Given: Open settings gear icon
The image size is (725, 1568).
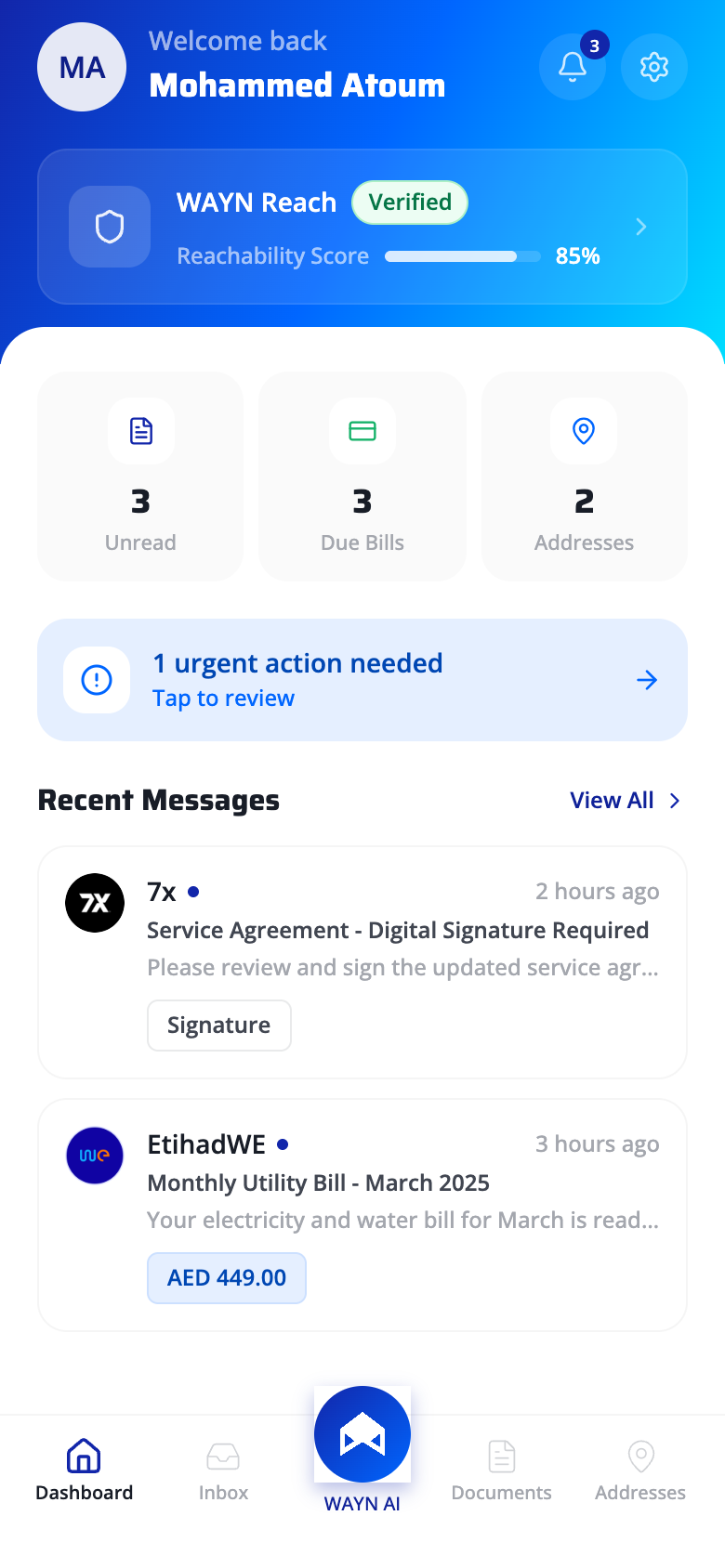Looking at the screenshot, I should (654, 67).
